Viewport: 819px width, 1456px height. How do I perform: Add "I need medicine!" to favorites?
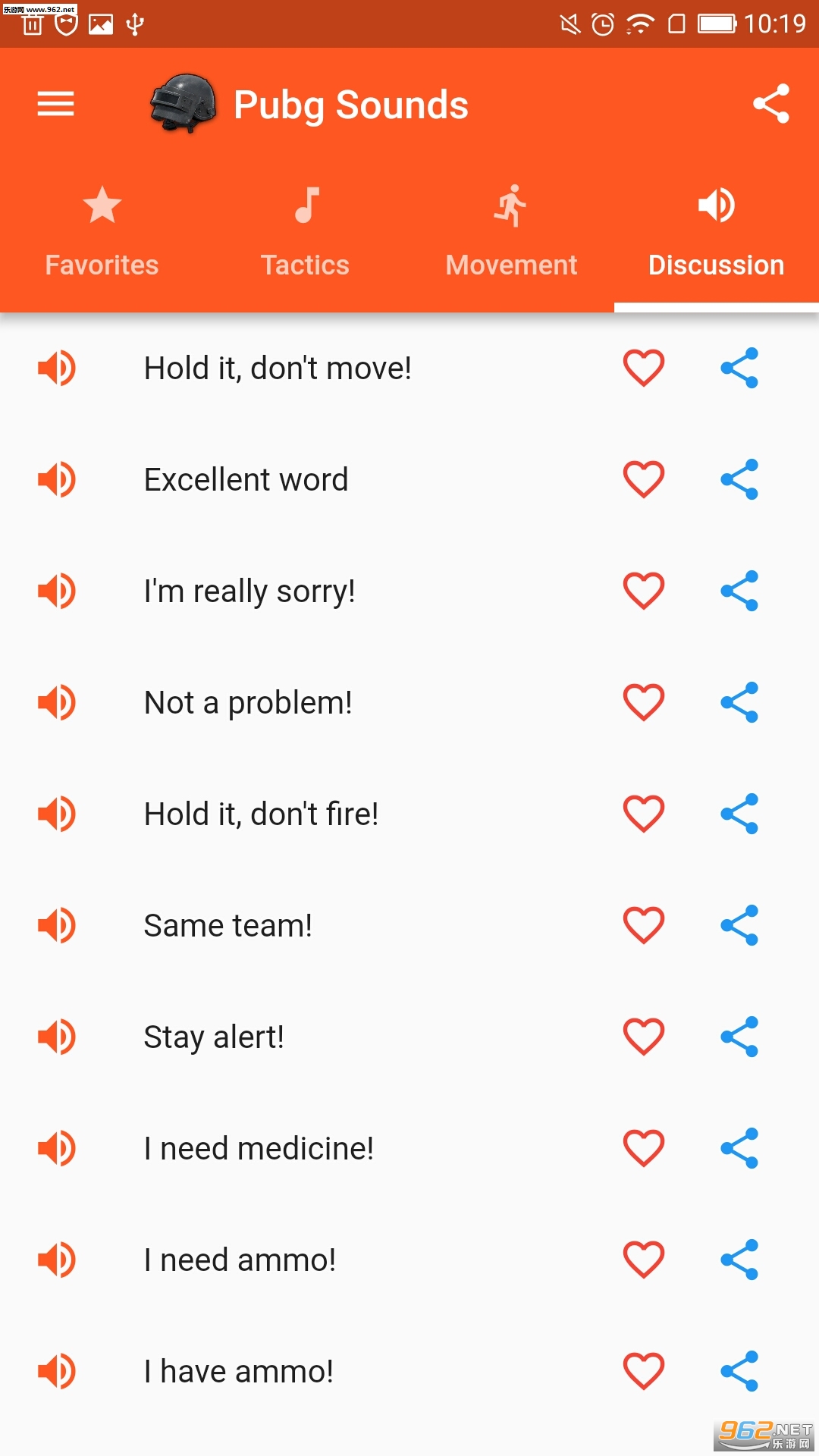[x=643, y=1148]
